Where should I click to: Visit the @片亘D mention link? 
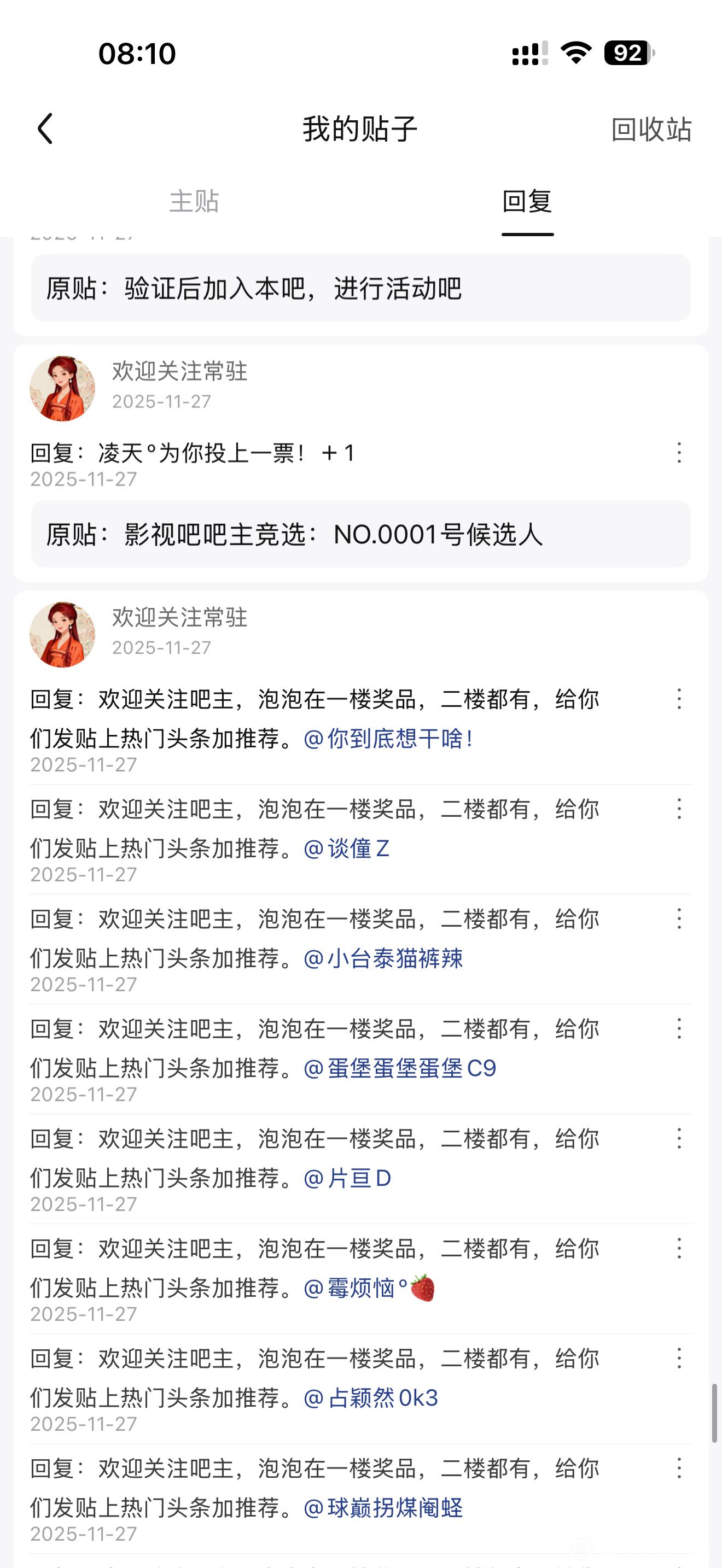click(347, 1178)
